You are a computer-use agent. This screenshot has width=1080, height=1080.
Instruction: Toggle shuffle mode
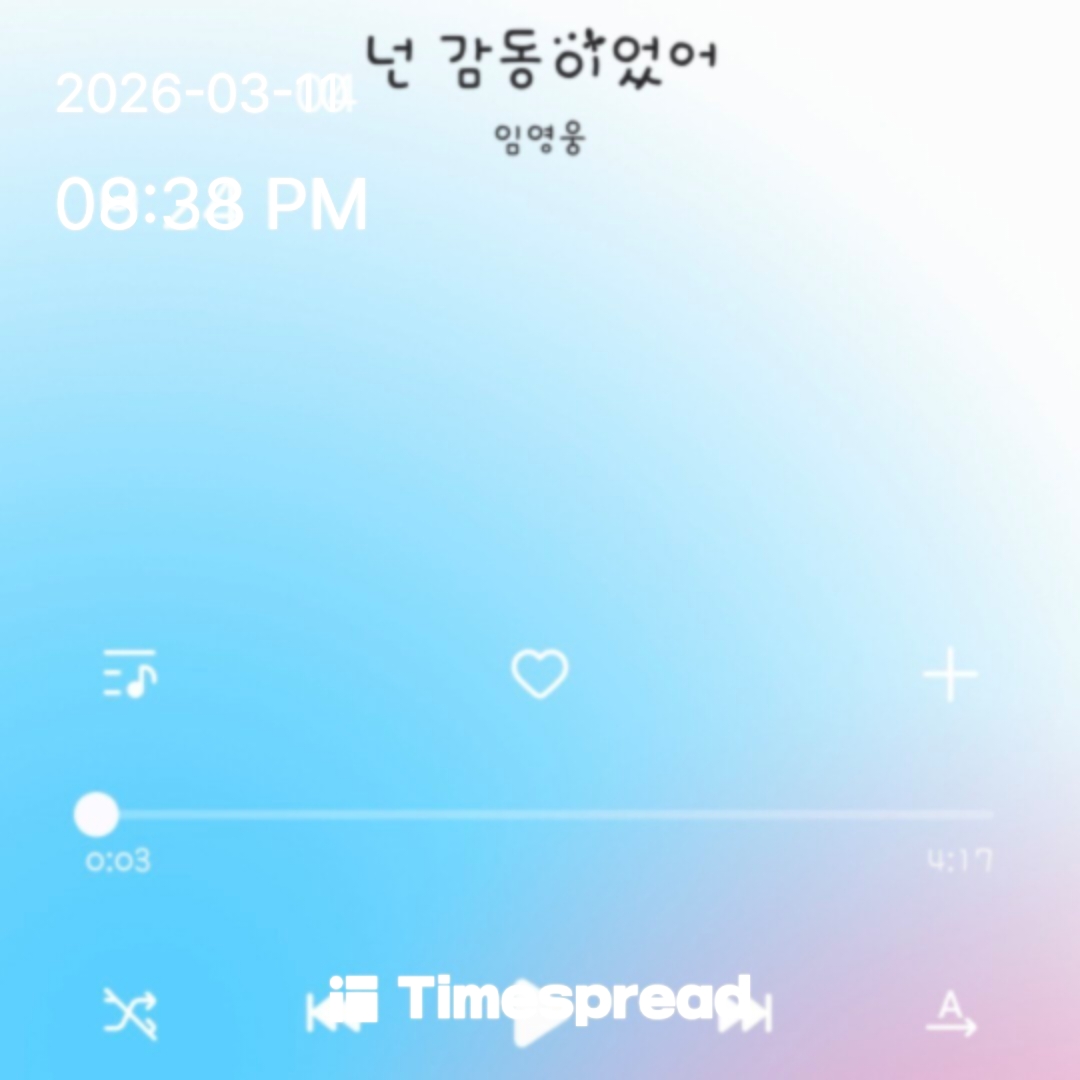[130, 1013]
